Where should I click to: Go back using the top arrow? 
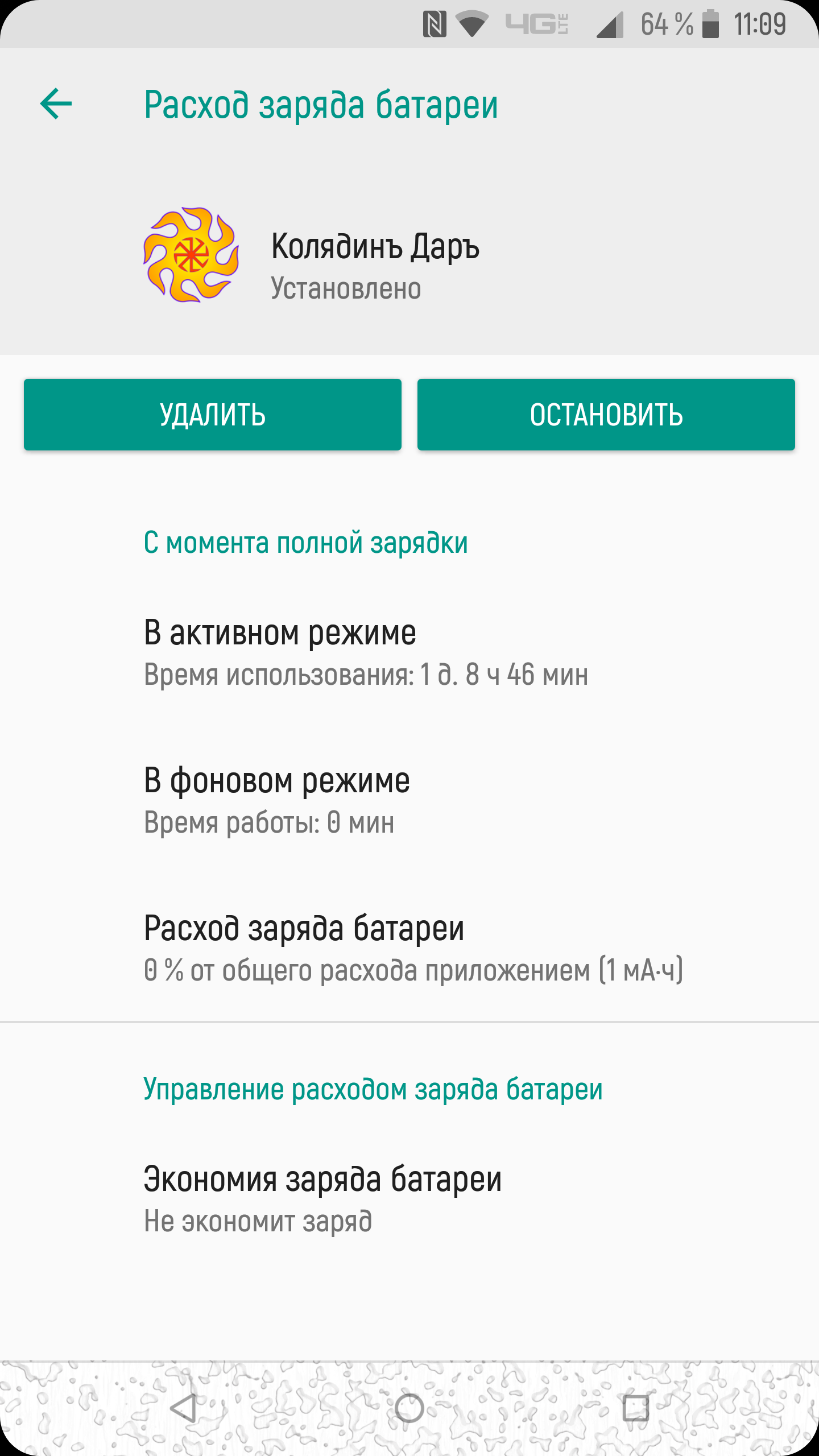pyautogui.click(x=56, y=104)
